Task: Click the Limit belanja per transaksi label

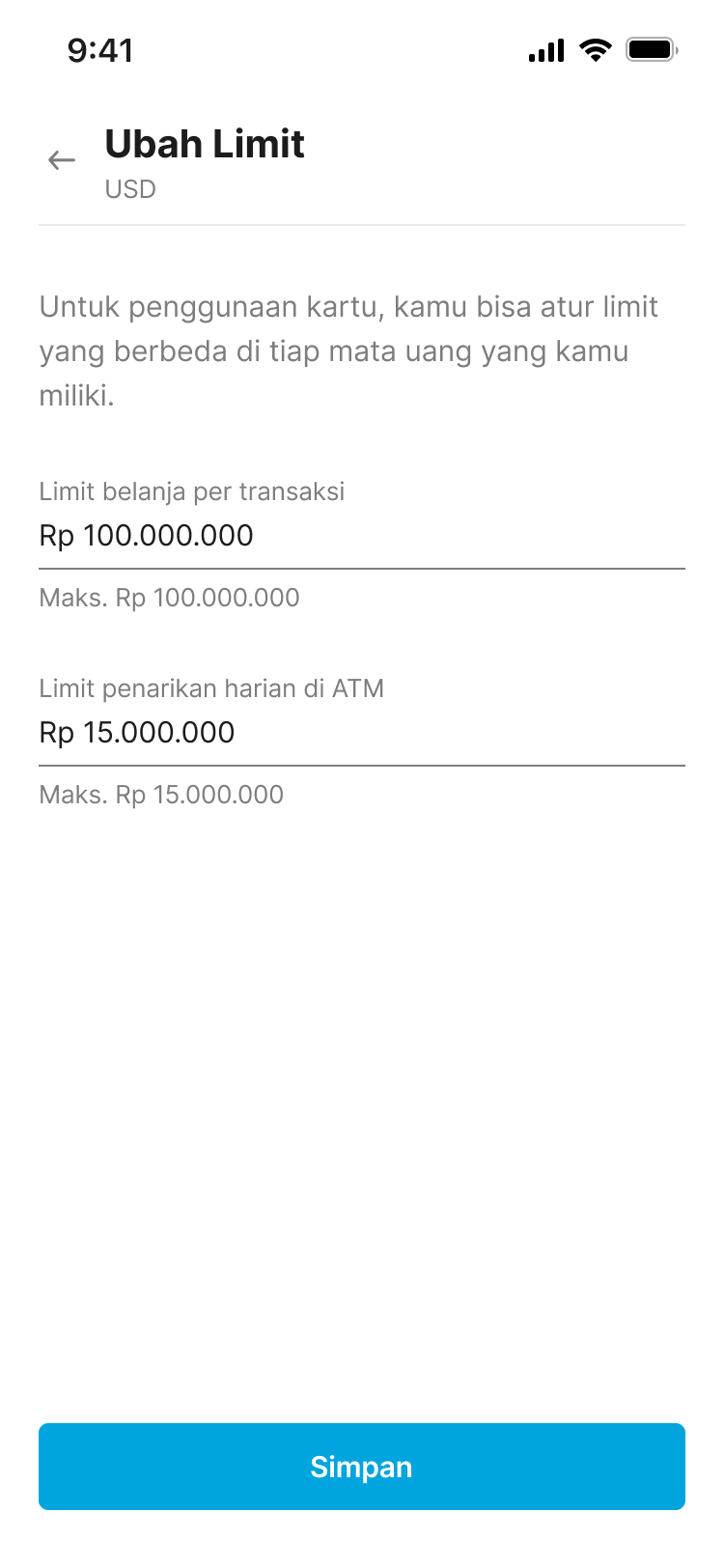Action: tap(192, 491)
